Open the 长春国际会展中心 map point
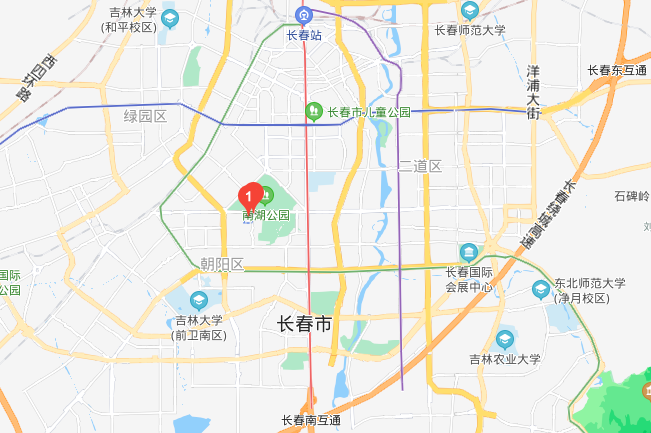 coord(468,251)
